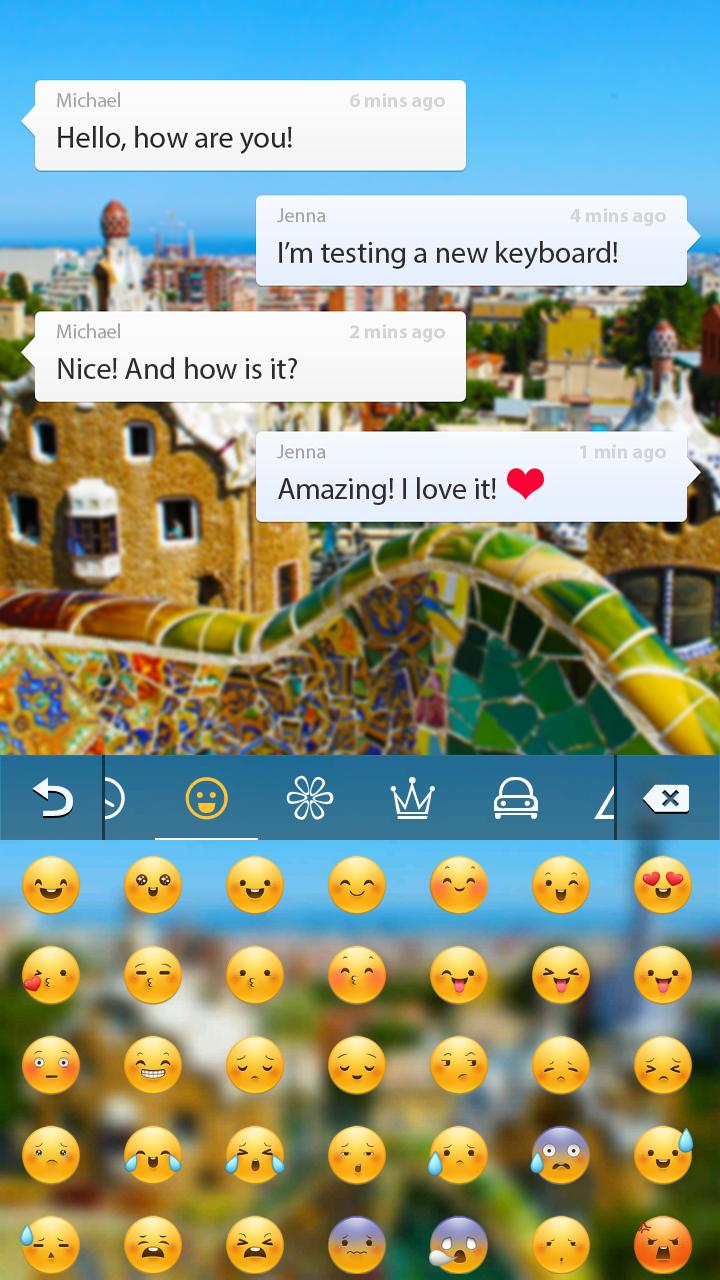Select the highlighted smiley faces category tab
The width and height of the screenshot is (720, 1280).
[205, 798]
